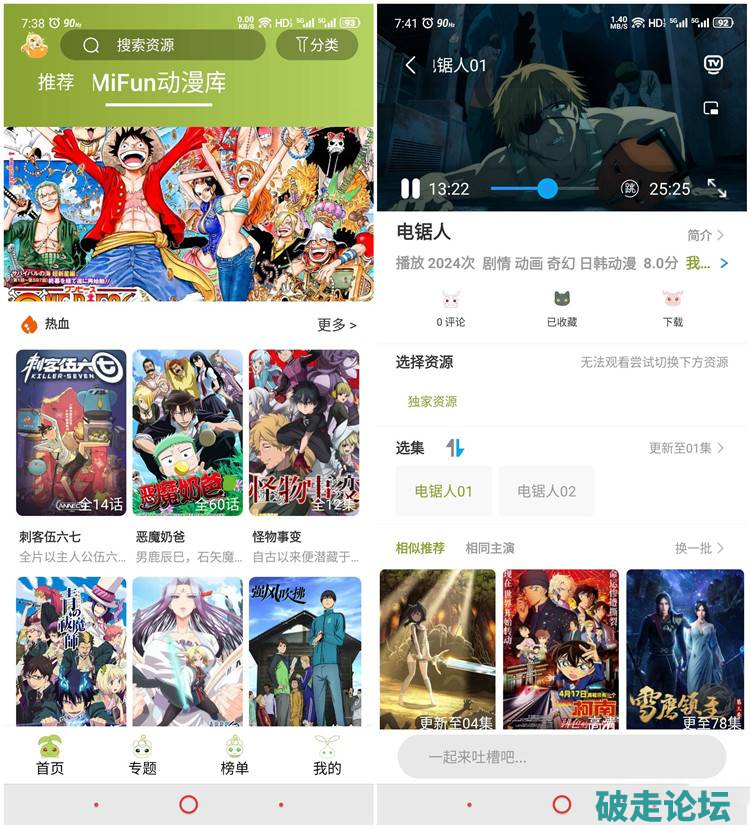The width and height of the screenshot is (750, 828).
Task: Enable picture-in-picture mode
Action: pyautogui.click(x=712, y=108)
